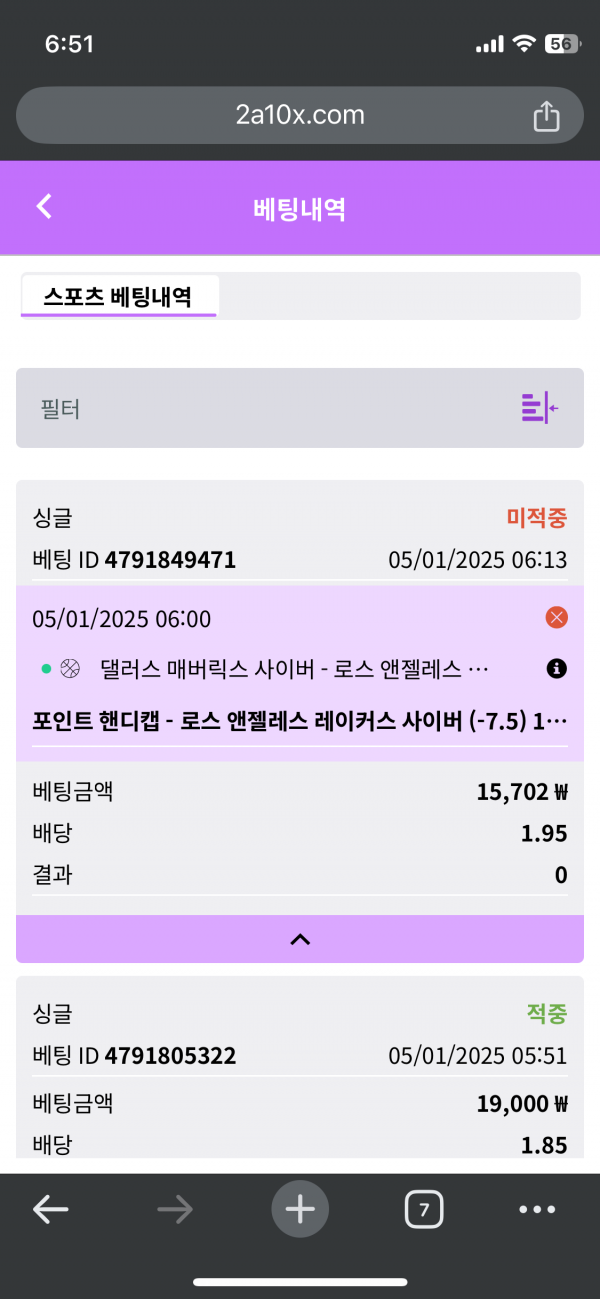Open info icon for the 댈러스 매버릭스 match
Viewport: 600px width, 1299px height.
557,669
